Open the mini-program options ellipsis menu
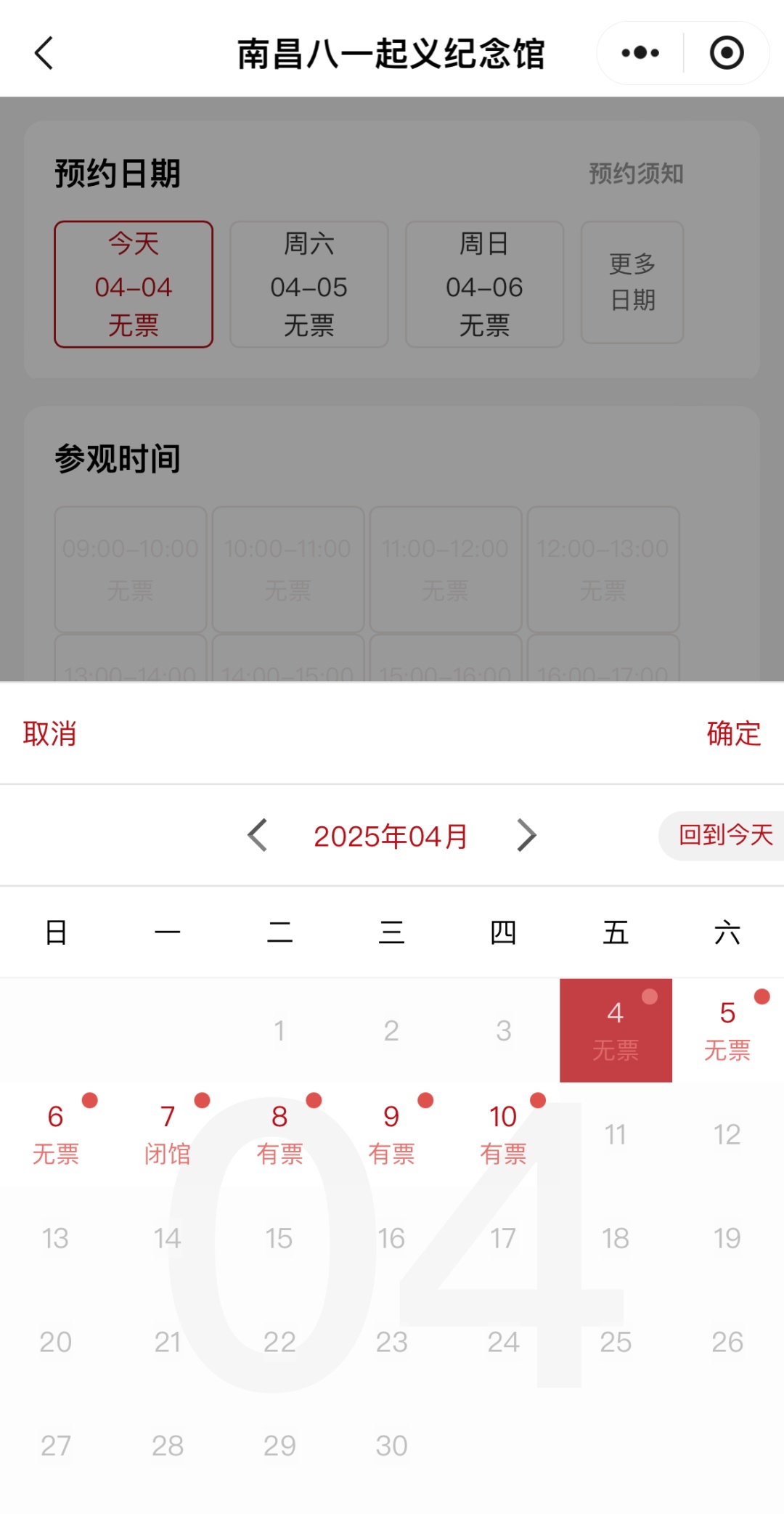 pos(639,52)
